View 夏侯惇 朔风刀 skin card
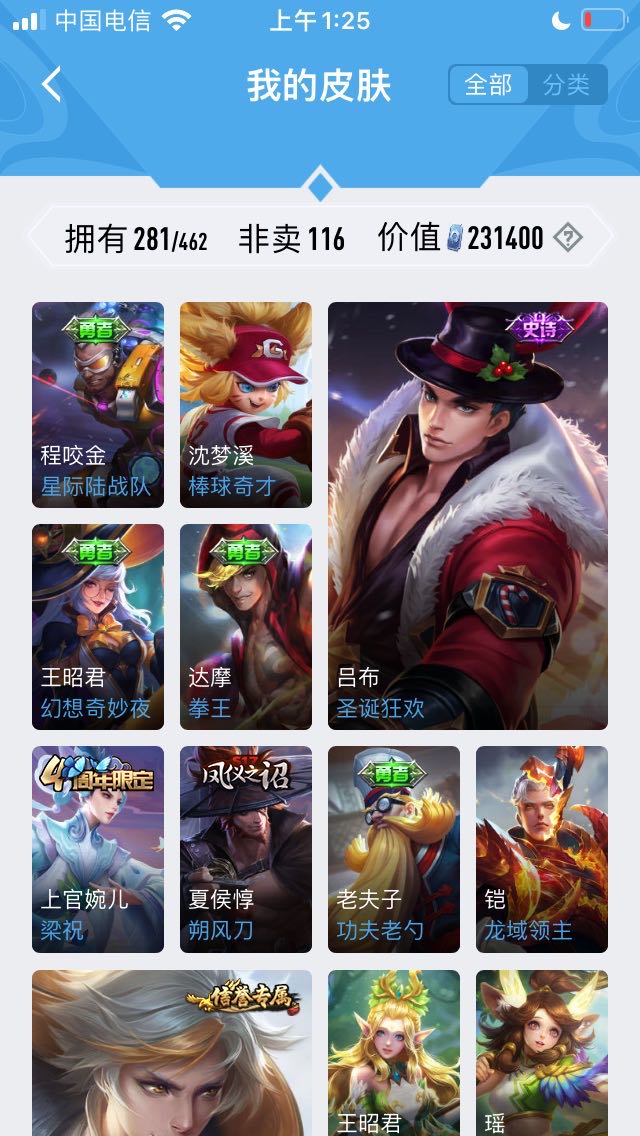The width and height of the screenshot is (640, 1136). pyautogui.click(x=246, y=849)
